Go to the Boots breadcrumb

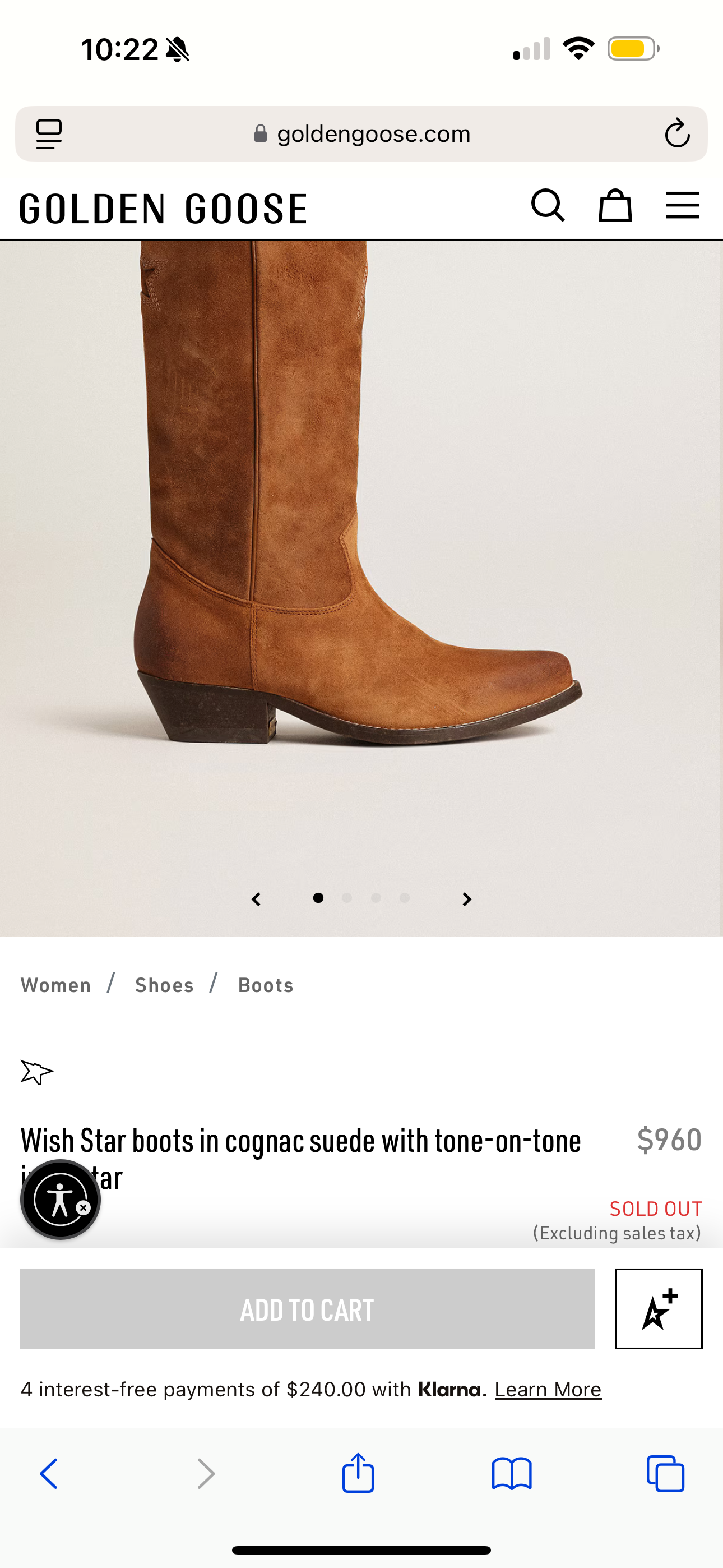tap(265, 985)
